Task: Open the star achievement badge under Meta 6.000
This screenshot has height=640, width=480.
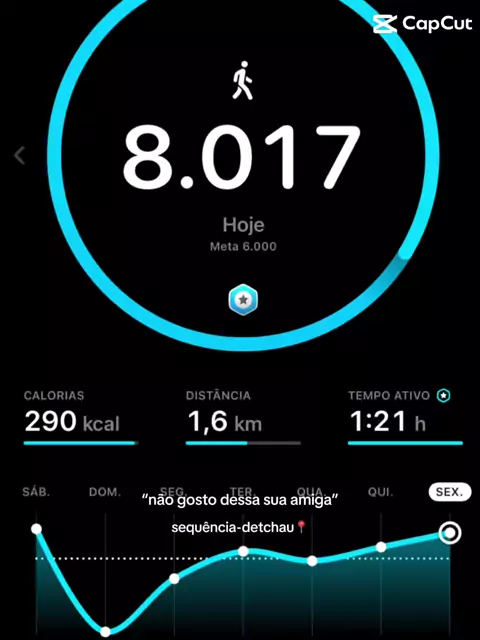Action: coord(243,300)
